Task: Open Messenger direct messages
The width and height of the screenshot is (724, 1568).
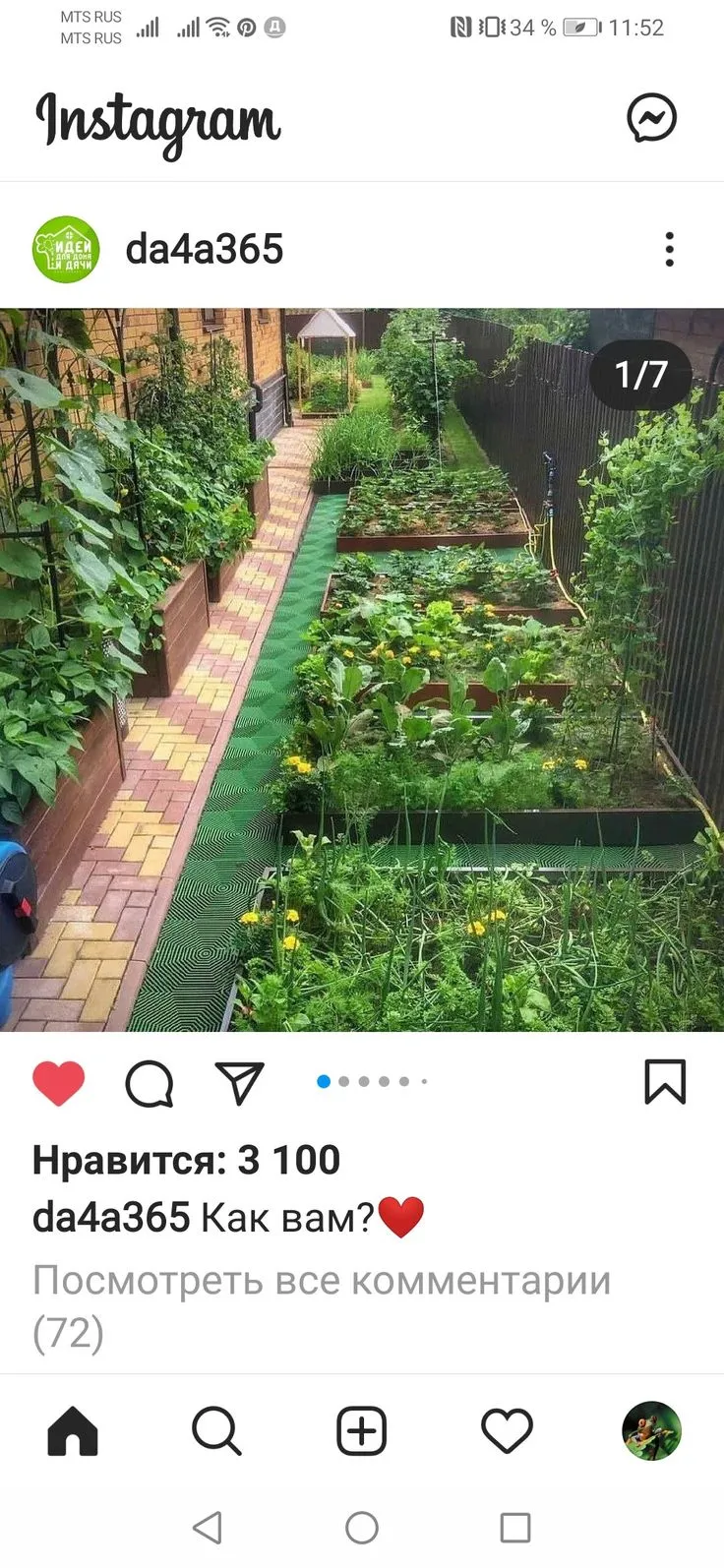Action: pos(651,119)
